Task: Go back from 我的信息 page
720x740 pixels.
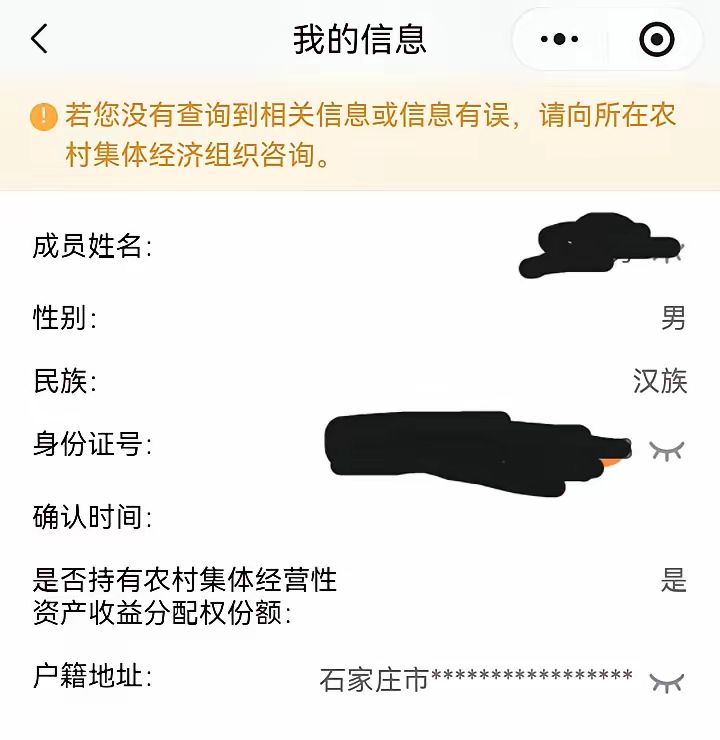Action: pyautogui.click(x=39, y=39)
